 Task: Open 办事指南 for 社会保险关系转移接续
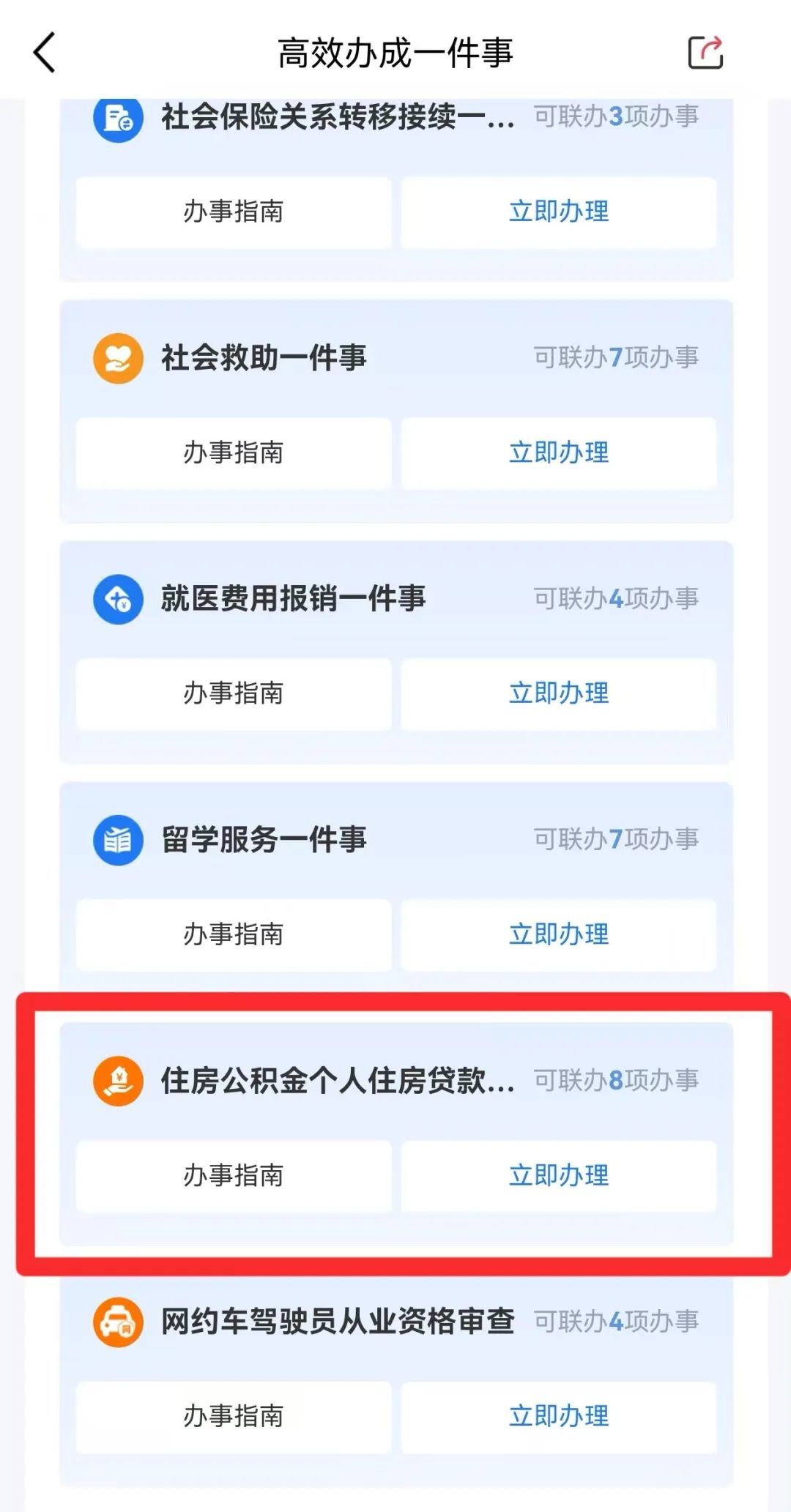234,212
